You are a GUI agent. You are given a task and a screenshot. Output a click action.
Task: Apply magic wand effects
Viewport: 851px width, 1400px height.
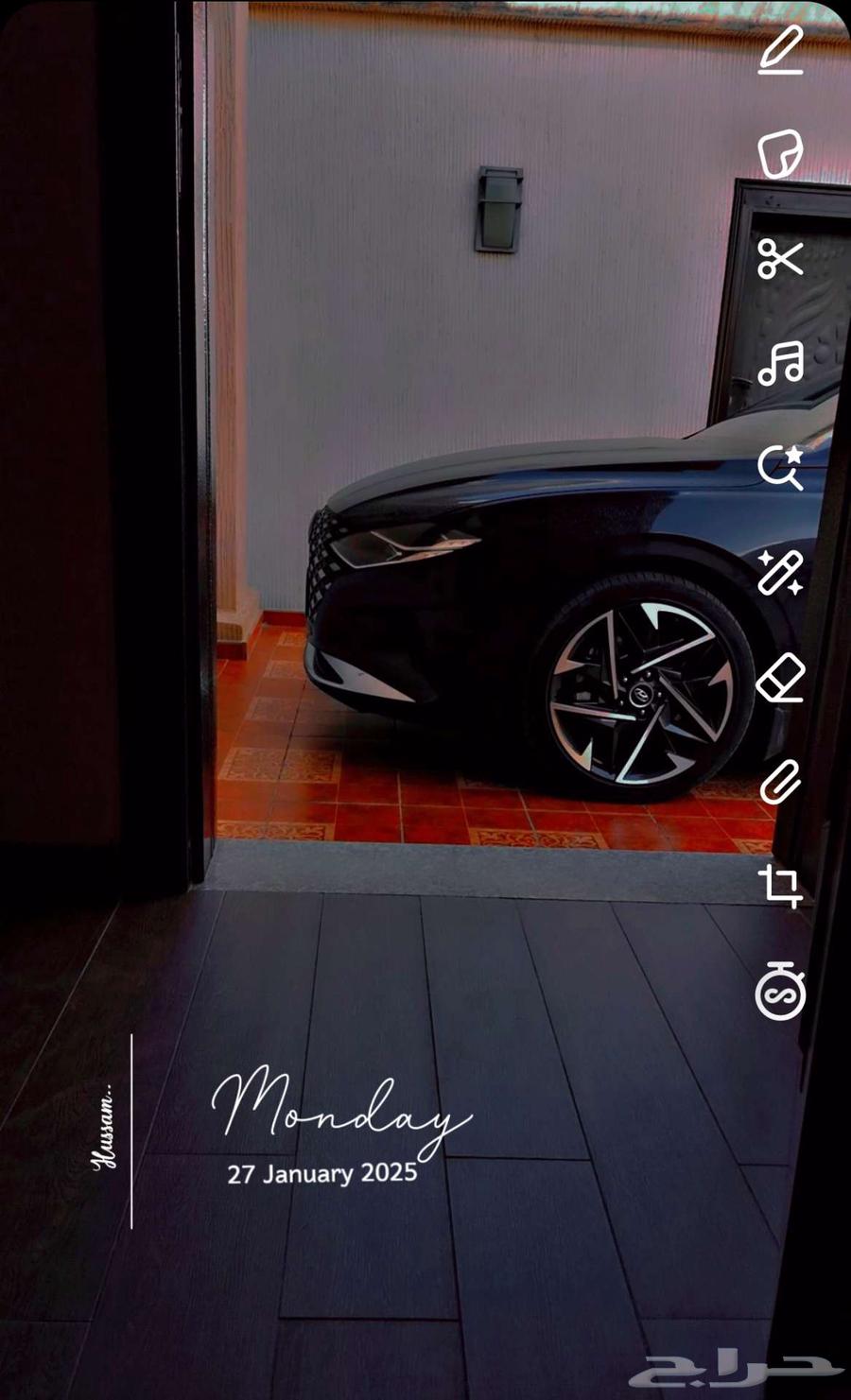pyautogui.click(x=780, y=572)
